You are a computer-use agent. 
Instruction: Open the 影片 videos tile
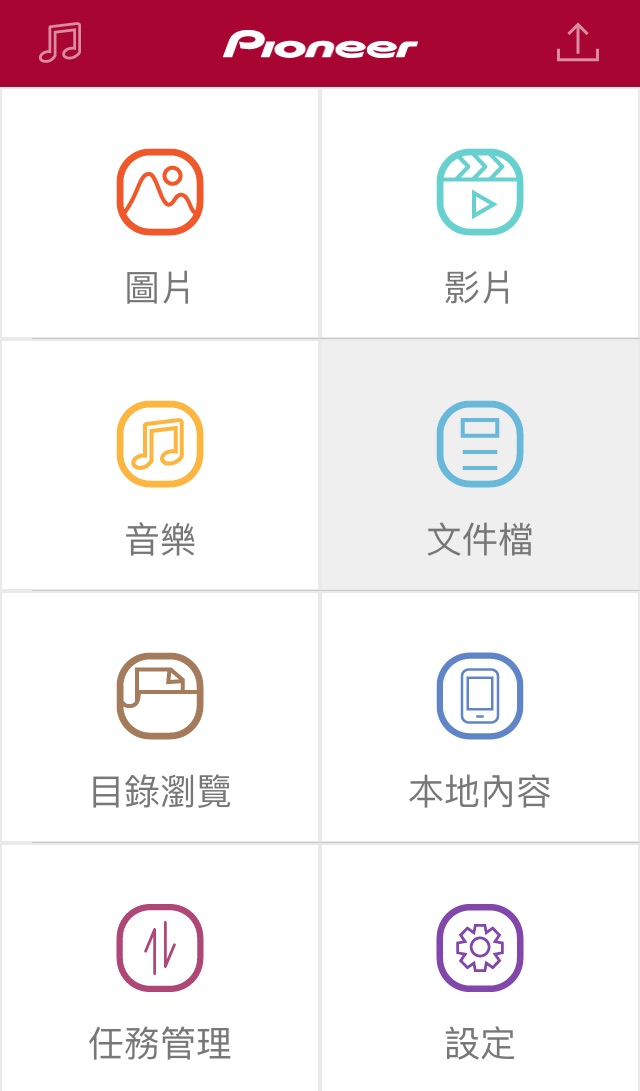point(480,213)
